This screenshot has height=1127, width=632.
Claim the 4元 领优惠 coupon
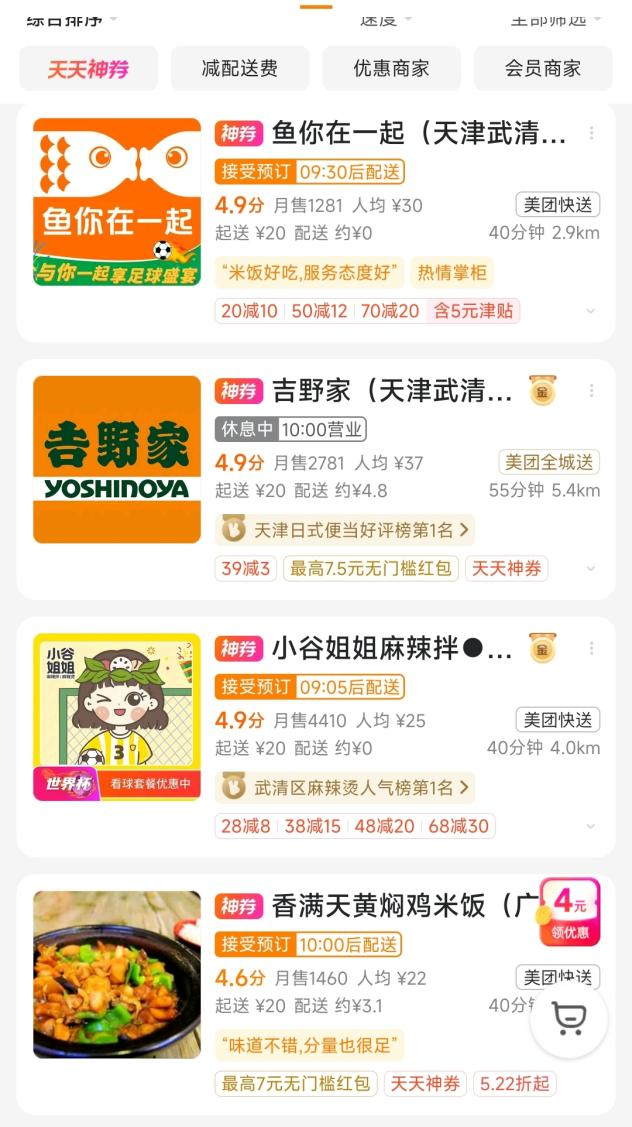pyautogui.click(x=570, y=912)
